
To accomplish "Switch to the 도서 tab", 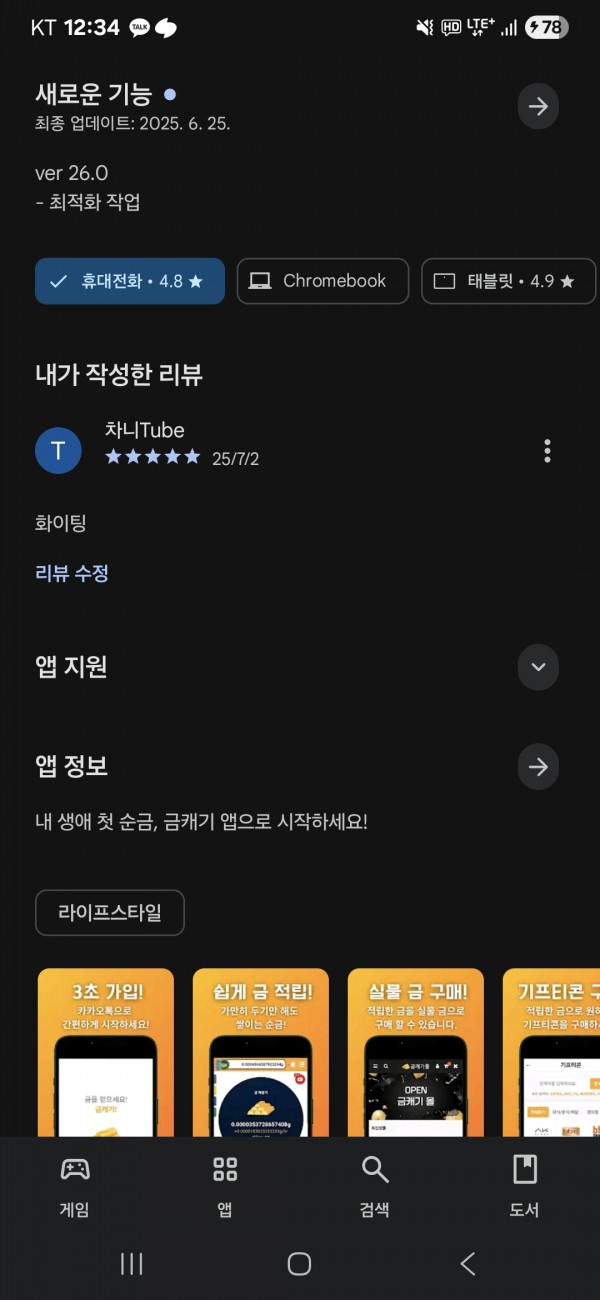I will point(525,1186).
